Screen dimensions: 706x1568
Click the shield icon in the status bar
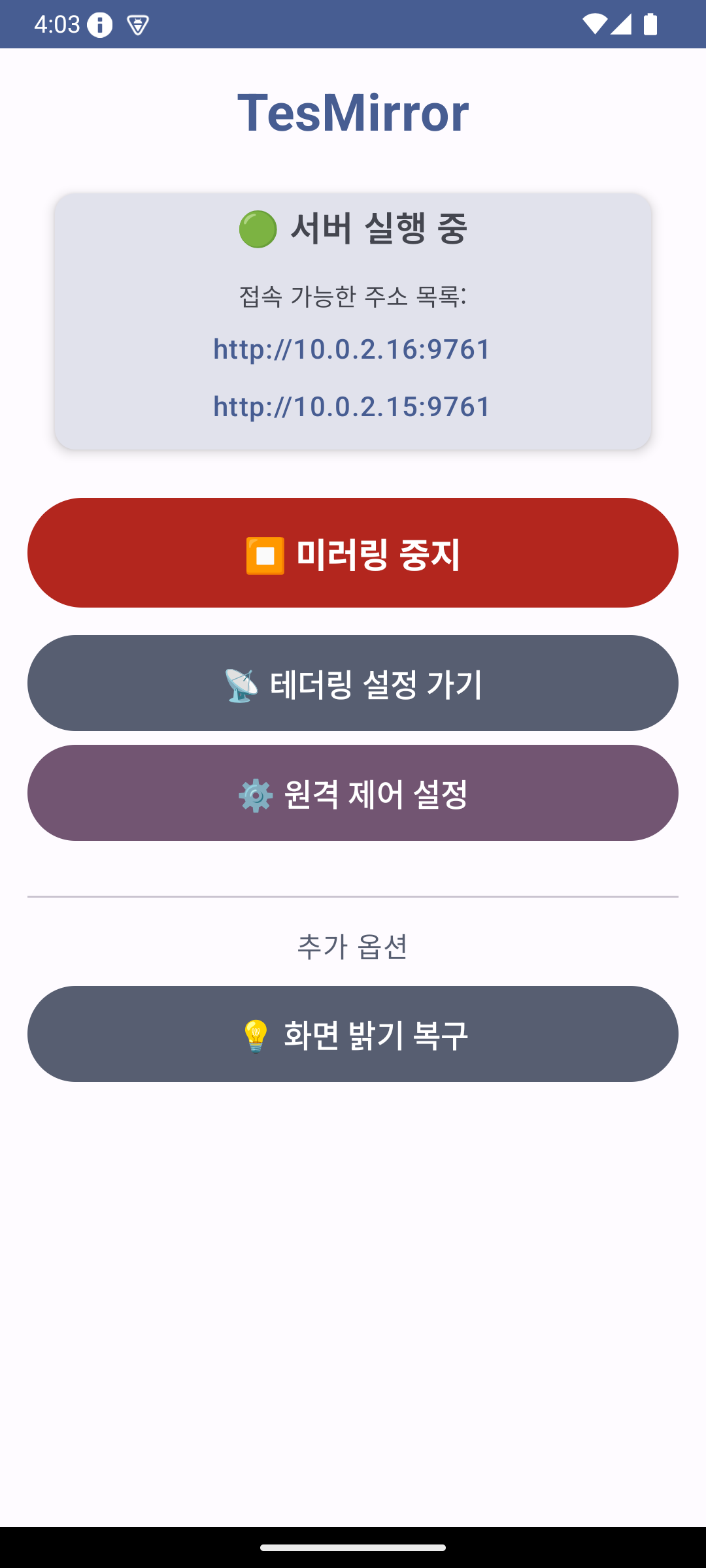137,24
